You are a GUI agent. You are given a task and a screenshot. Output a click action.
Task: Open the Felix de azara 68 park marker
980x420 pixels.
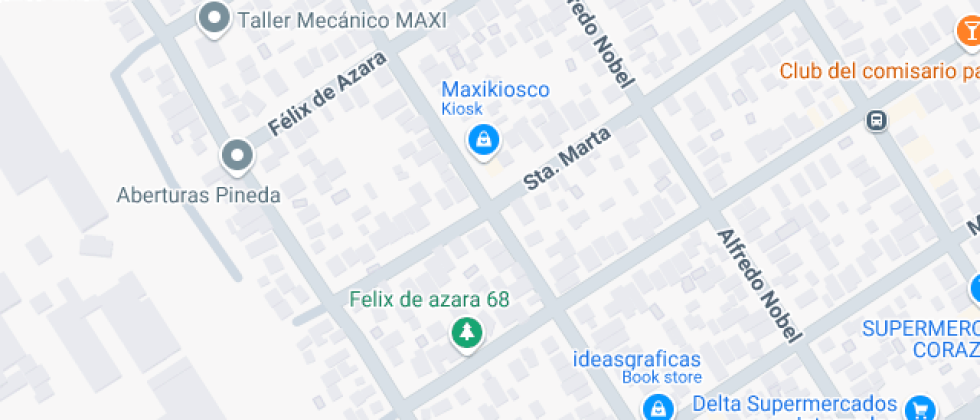tap(465, 333)
